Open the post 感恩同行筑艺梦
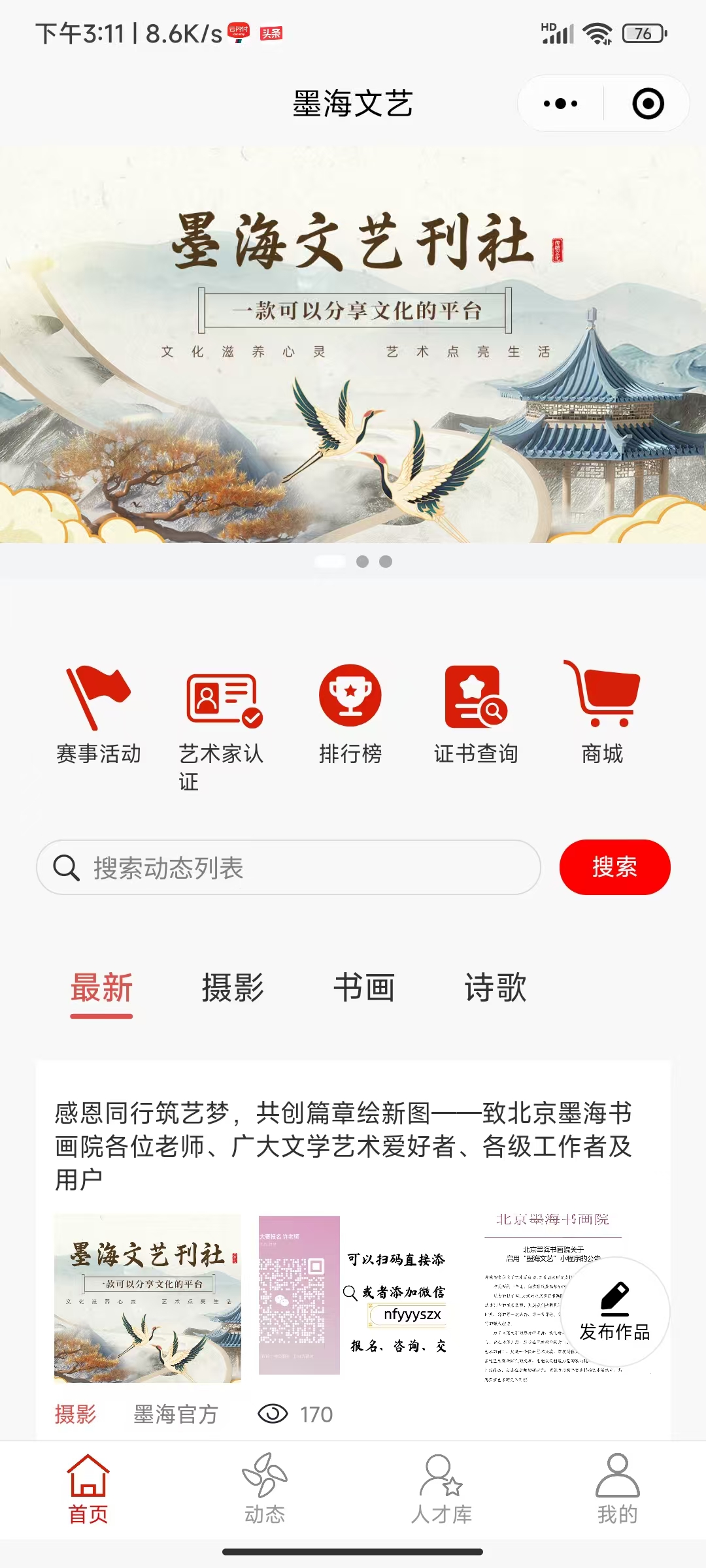Screen dimensions: 706x1568 tap(343, 1145)
